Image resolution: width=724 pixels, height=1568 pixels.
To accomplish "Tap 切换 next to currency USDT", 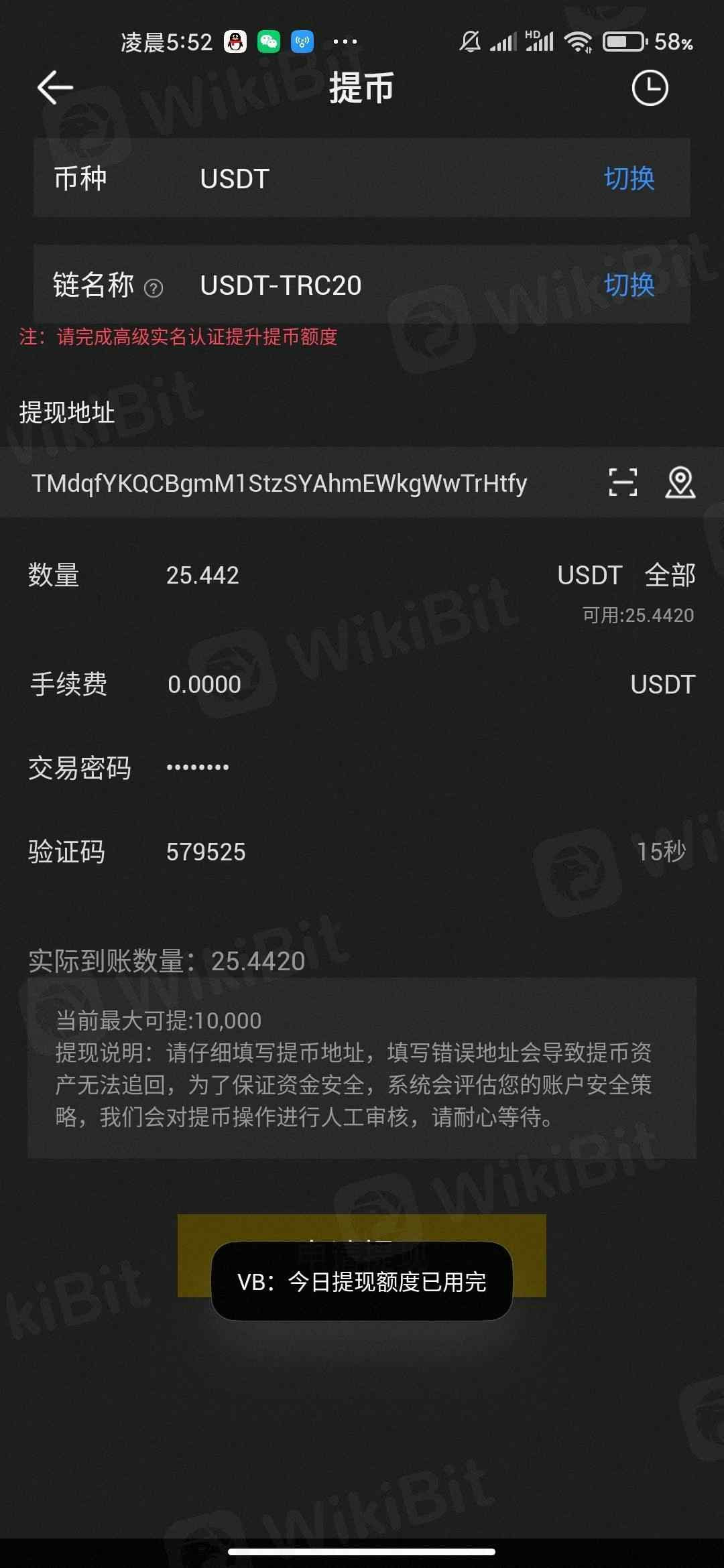I will coord(629,178).
